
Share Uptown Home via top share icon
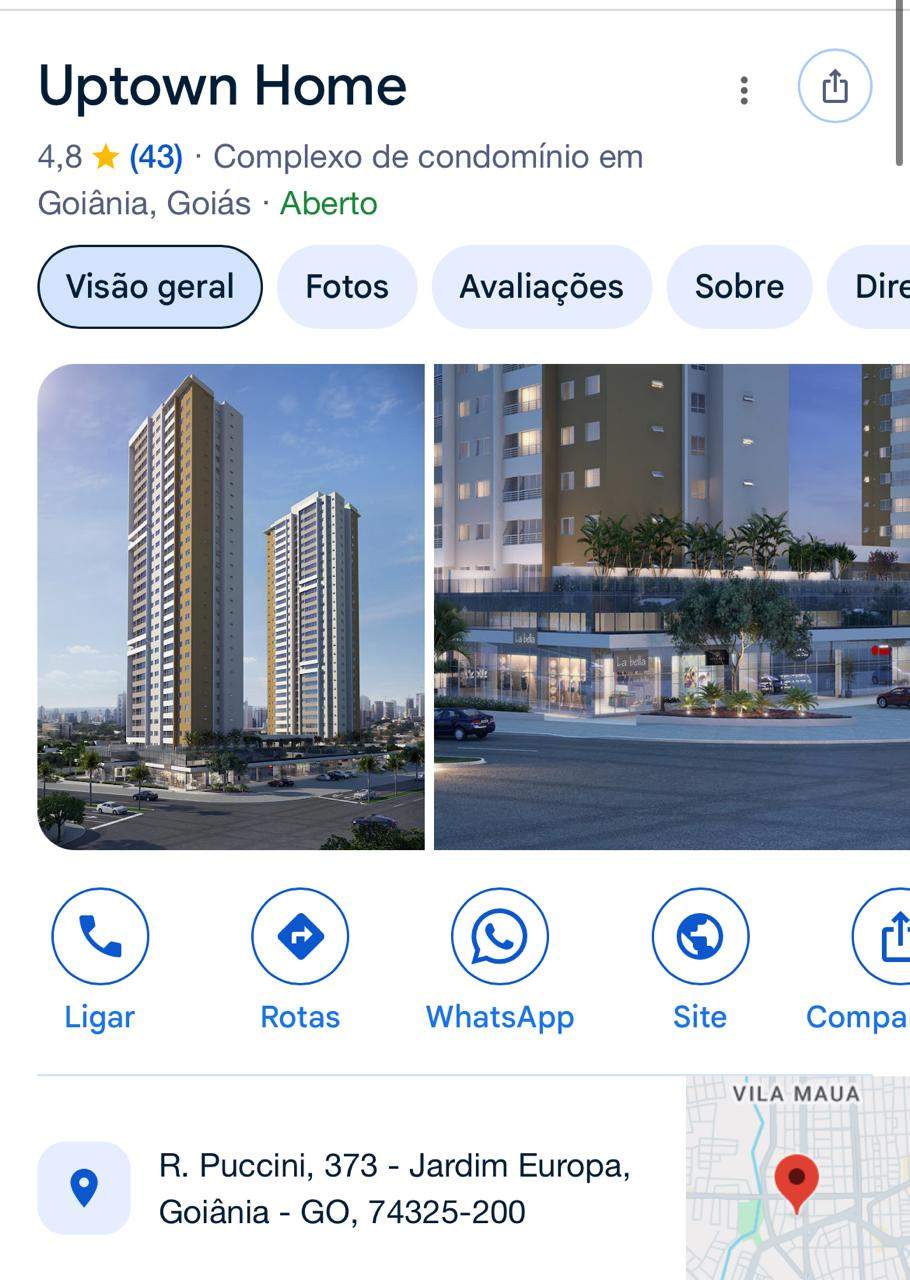point(834,87)
